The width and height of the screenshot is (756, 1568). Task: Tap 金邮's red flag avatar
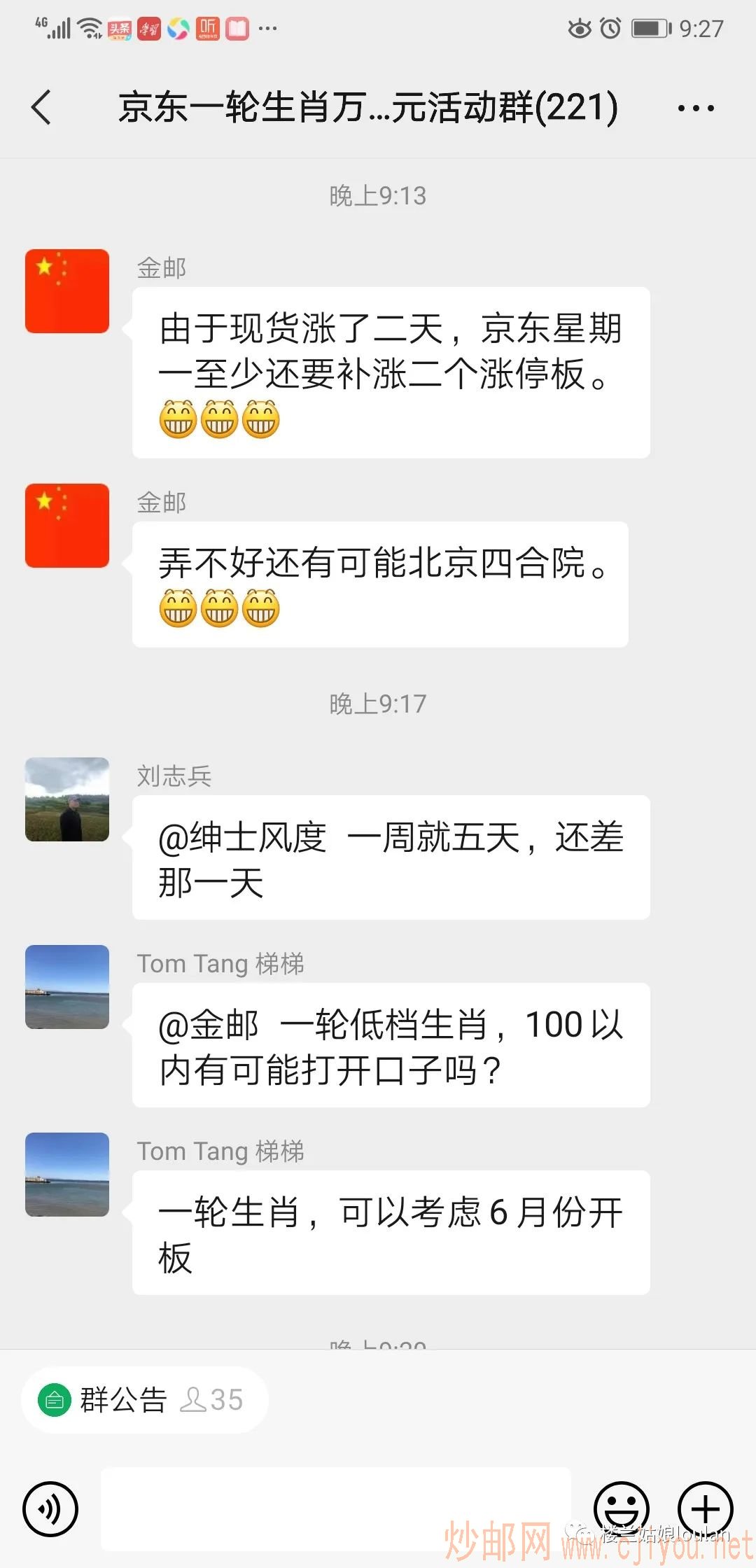pyautogui.click(x=66, y=290)
